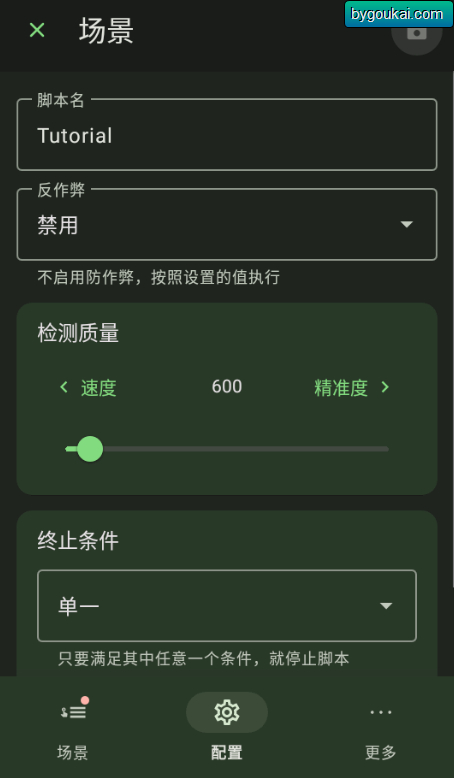The height and width of the screenshot is (778, 454).
Task: Open the 更多 tab
Action: coord(381,727)
